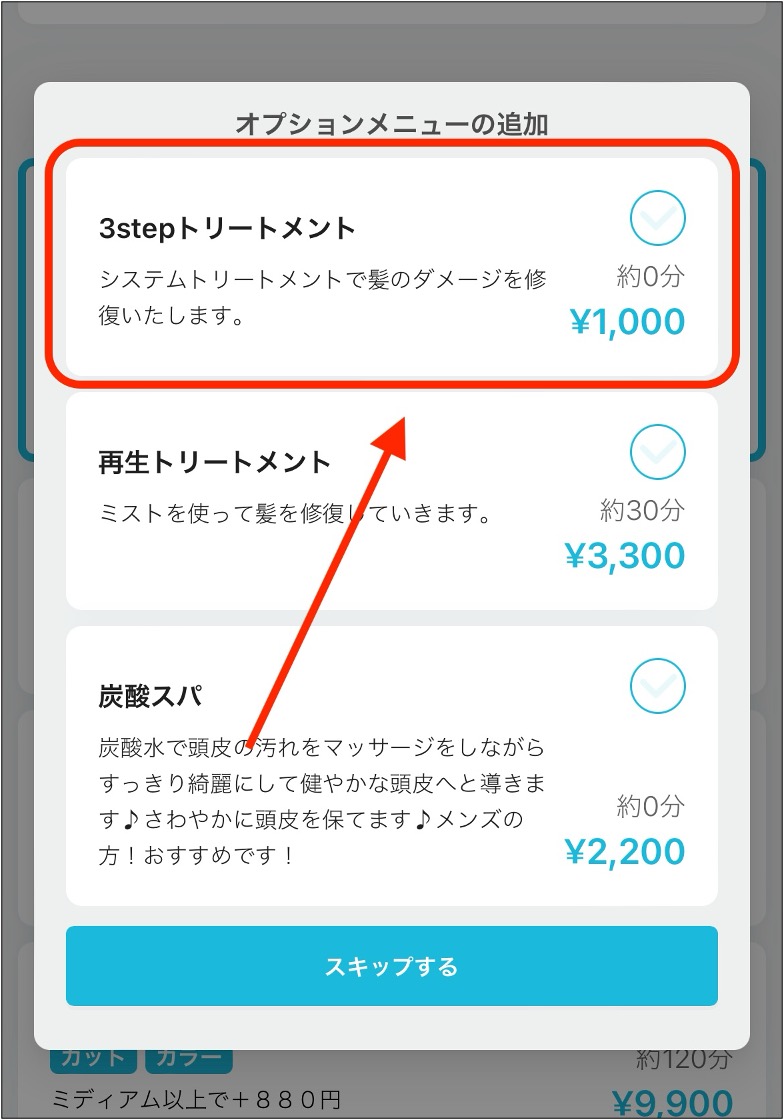Select the 3stepトリートメント option
The height and width of the screenshot is (1120, 784).
[657, 218]
